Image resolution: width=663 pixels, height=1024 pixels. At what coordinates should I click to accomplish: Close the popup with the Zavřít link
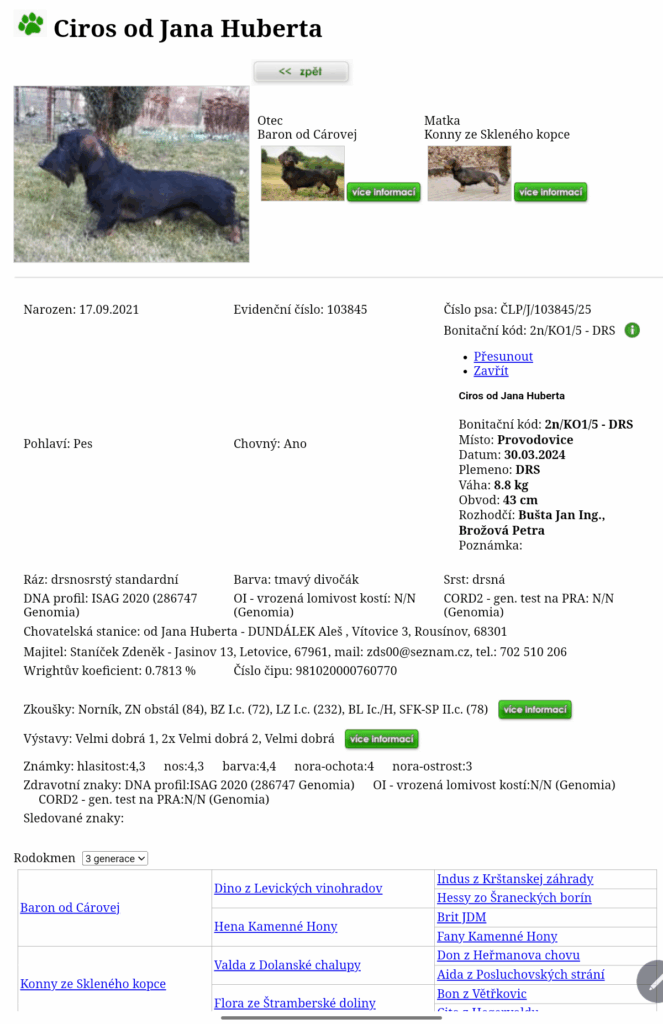491,371
